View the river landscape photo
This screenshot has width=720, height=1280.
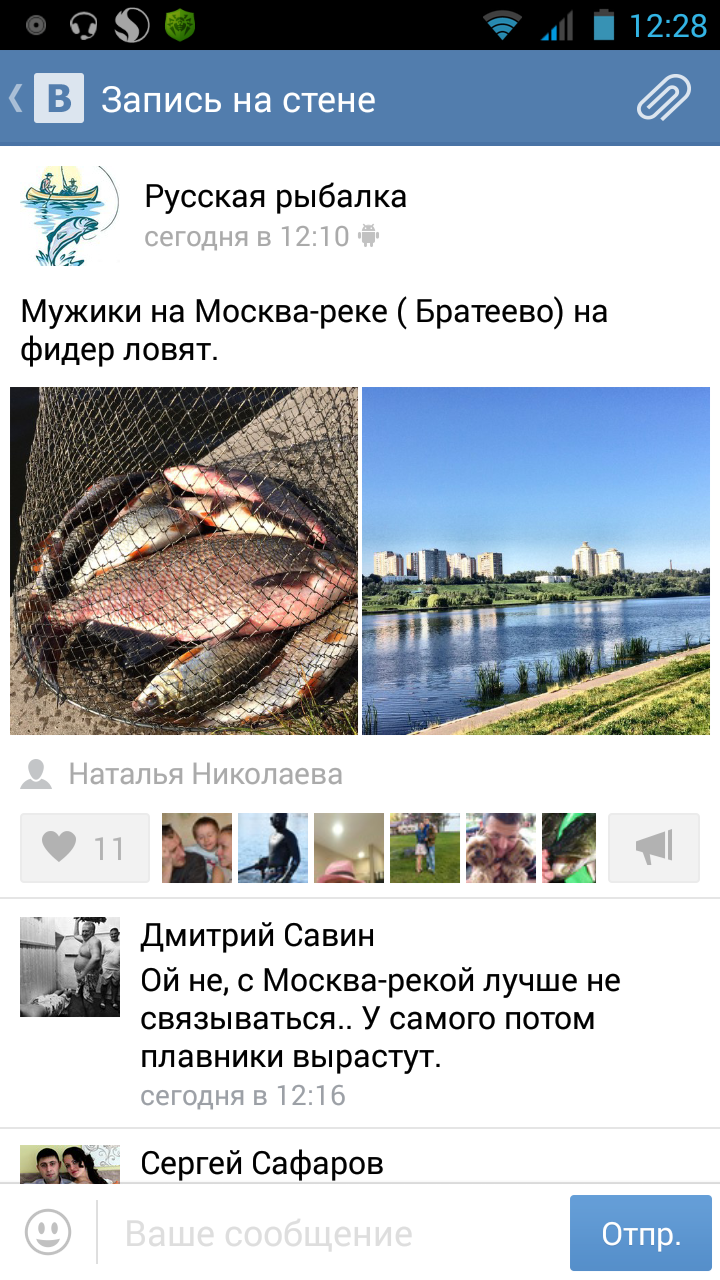(x=536, y=561)
